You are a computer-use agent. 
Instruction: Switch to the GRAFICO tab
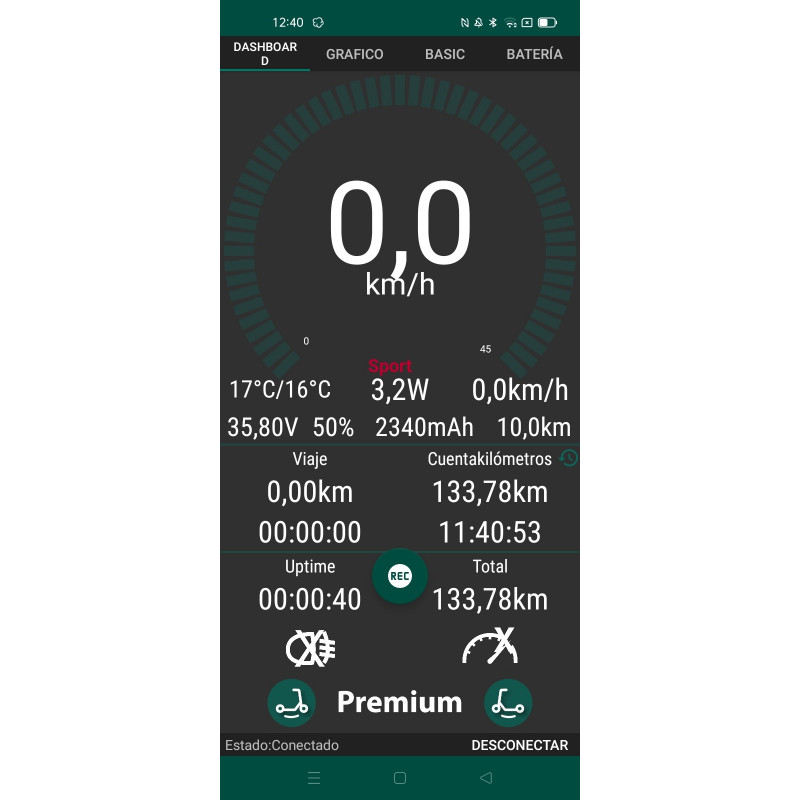(354, 54)
